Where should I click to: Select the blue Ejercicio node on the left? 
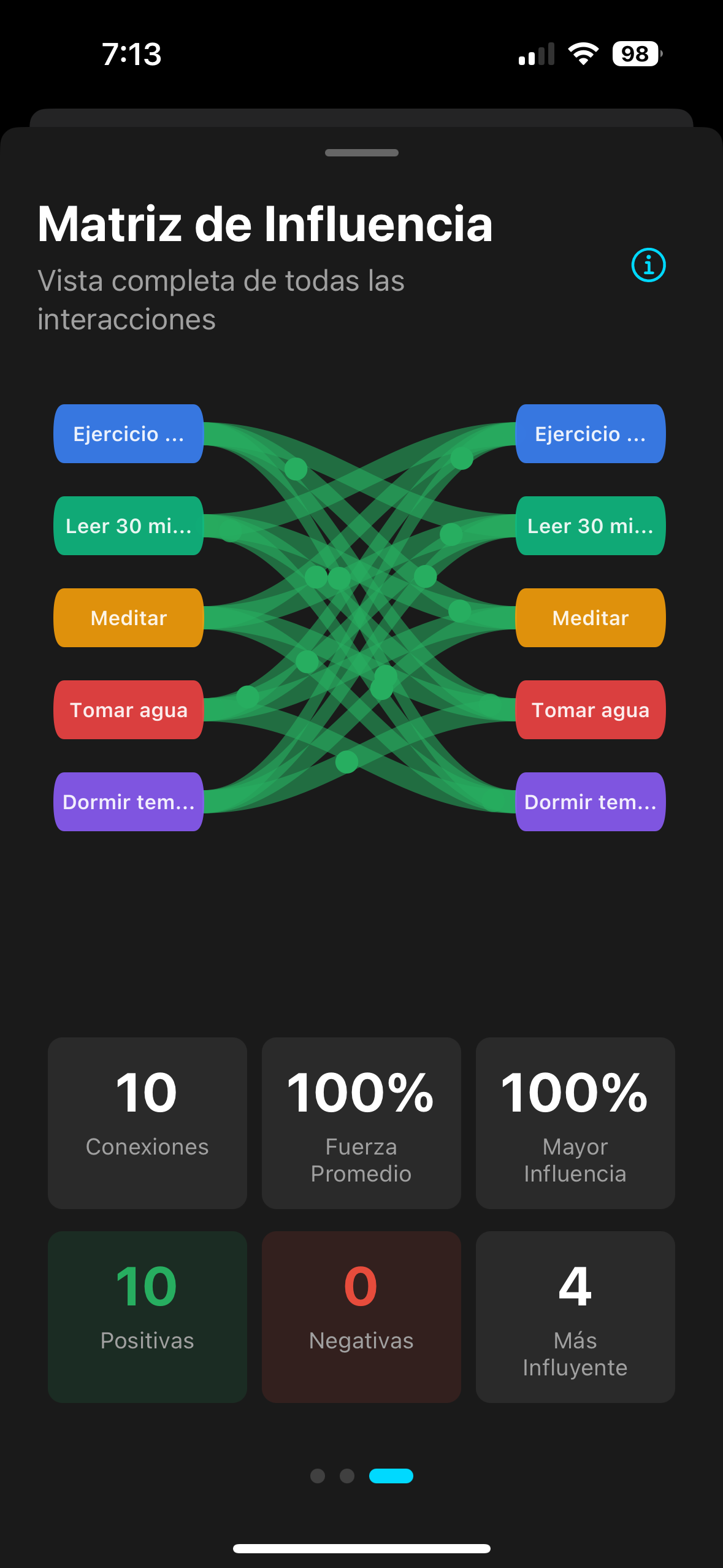128,434
